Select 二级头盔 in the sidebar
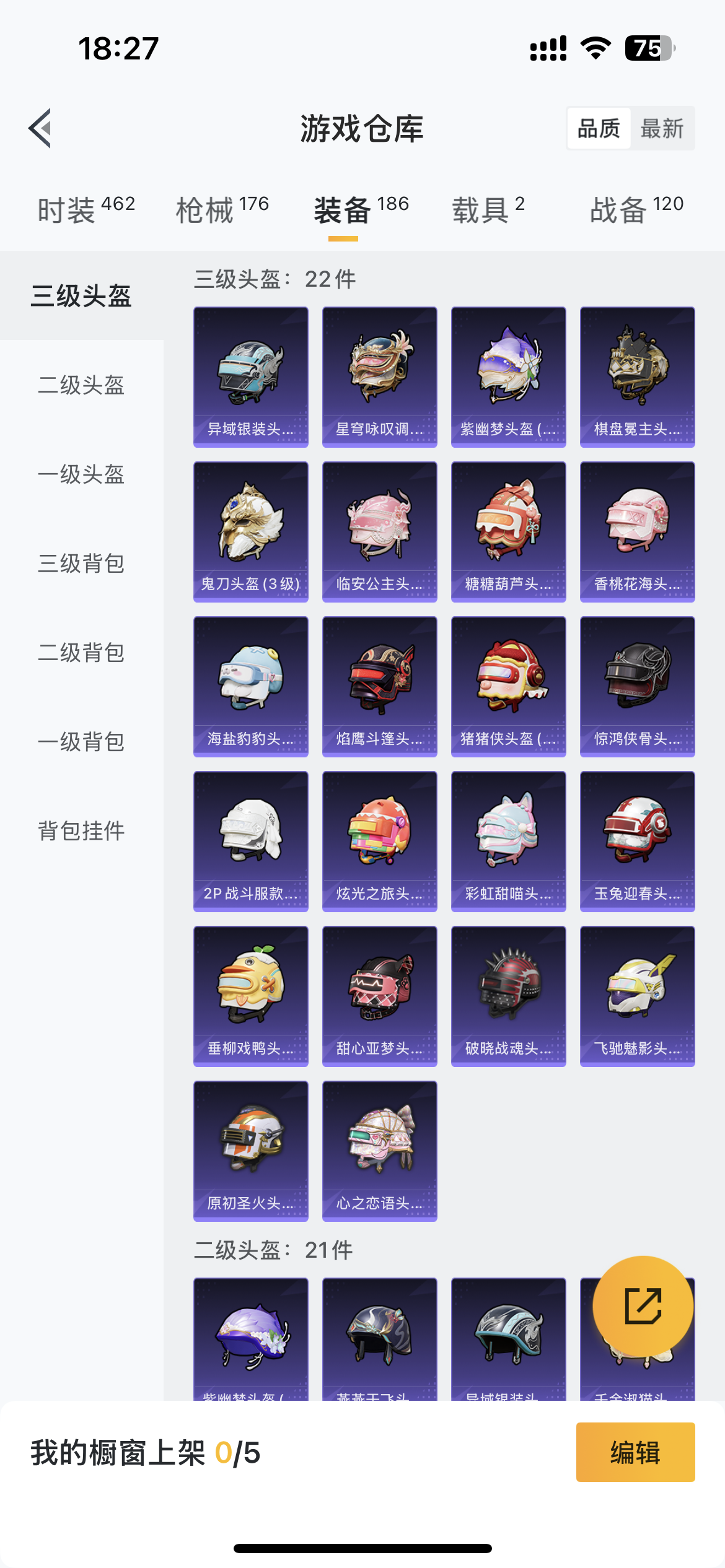Screen dimensions: 725x1568 81,385
